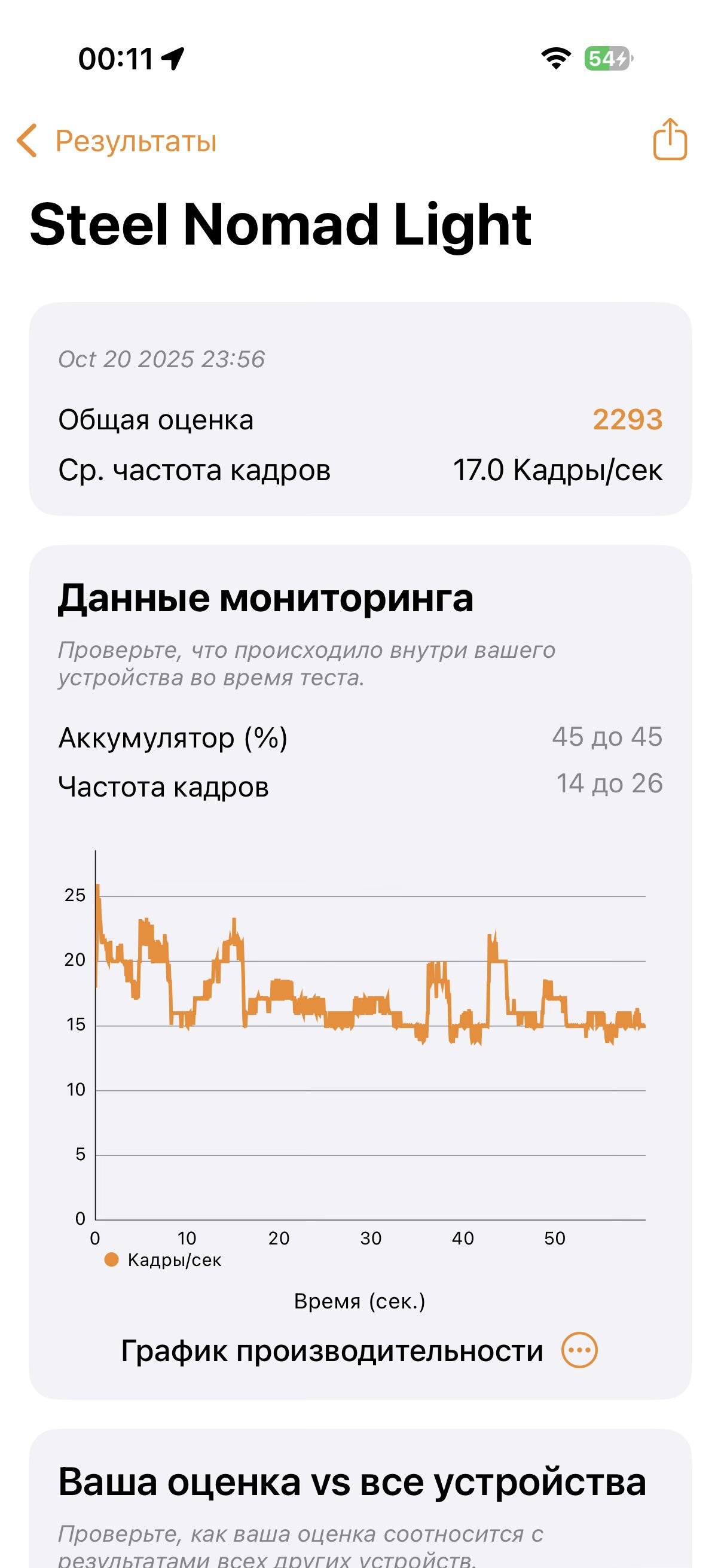Share the Steel Nomad Light result
The height and width of the screenshot is (1568, 721).
(x=669, y=140)
